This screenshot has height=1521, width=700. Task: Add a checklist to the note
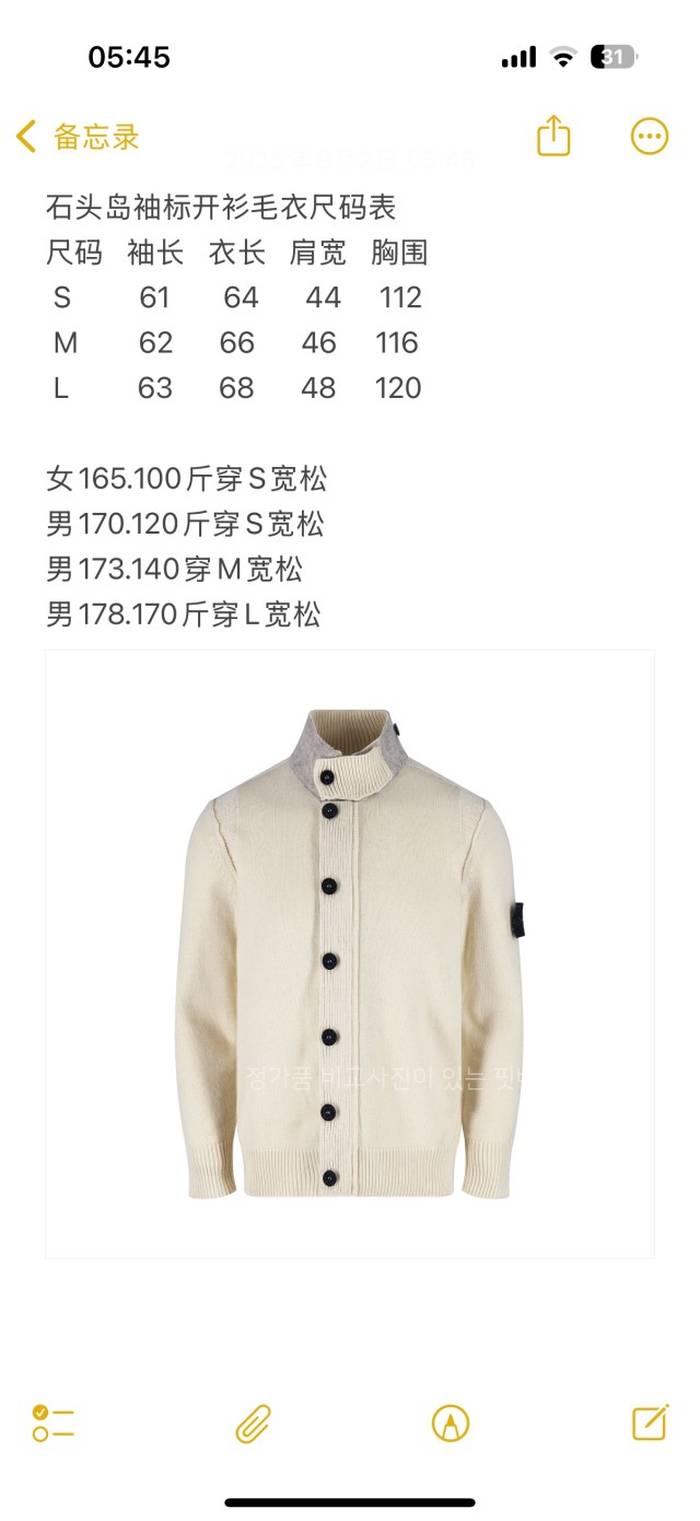coord(53,1422)
